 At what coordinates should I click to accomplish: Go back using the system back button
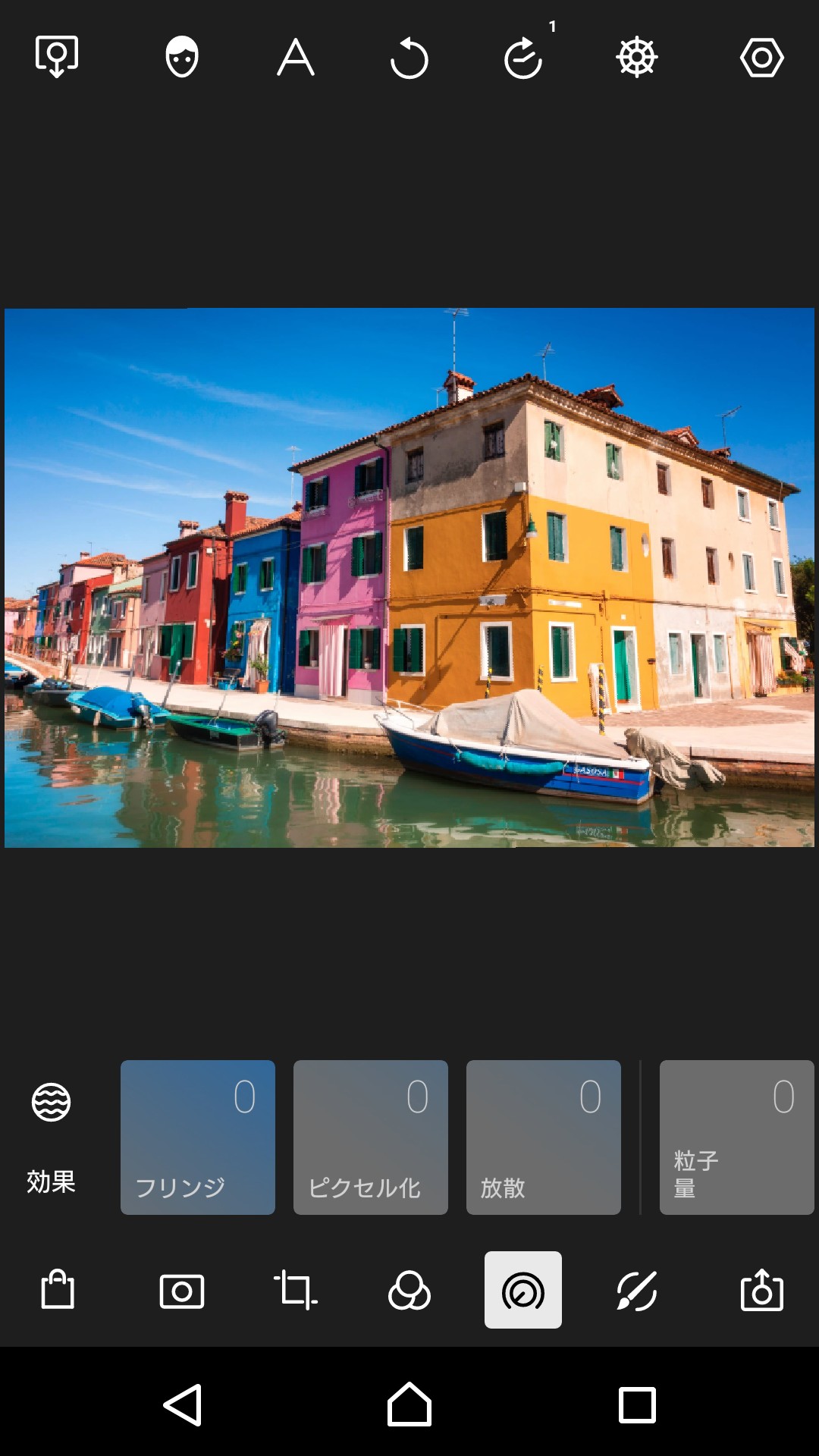pos(183,1405)
